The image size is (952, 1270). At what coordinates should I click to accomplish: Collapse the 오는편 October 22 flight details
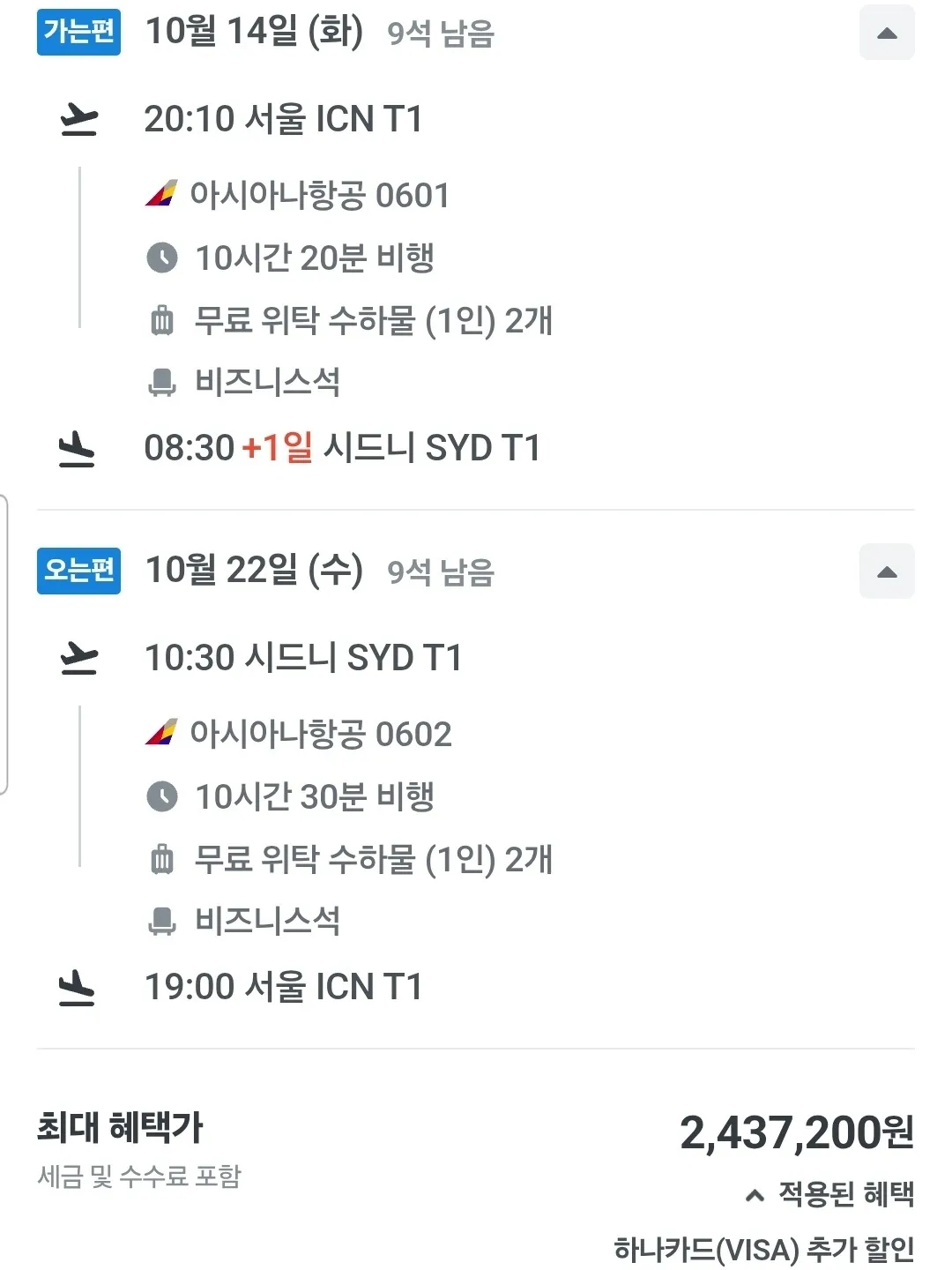coord(887,572)
